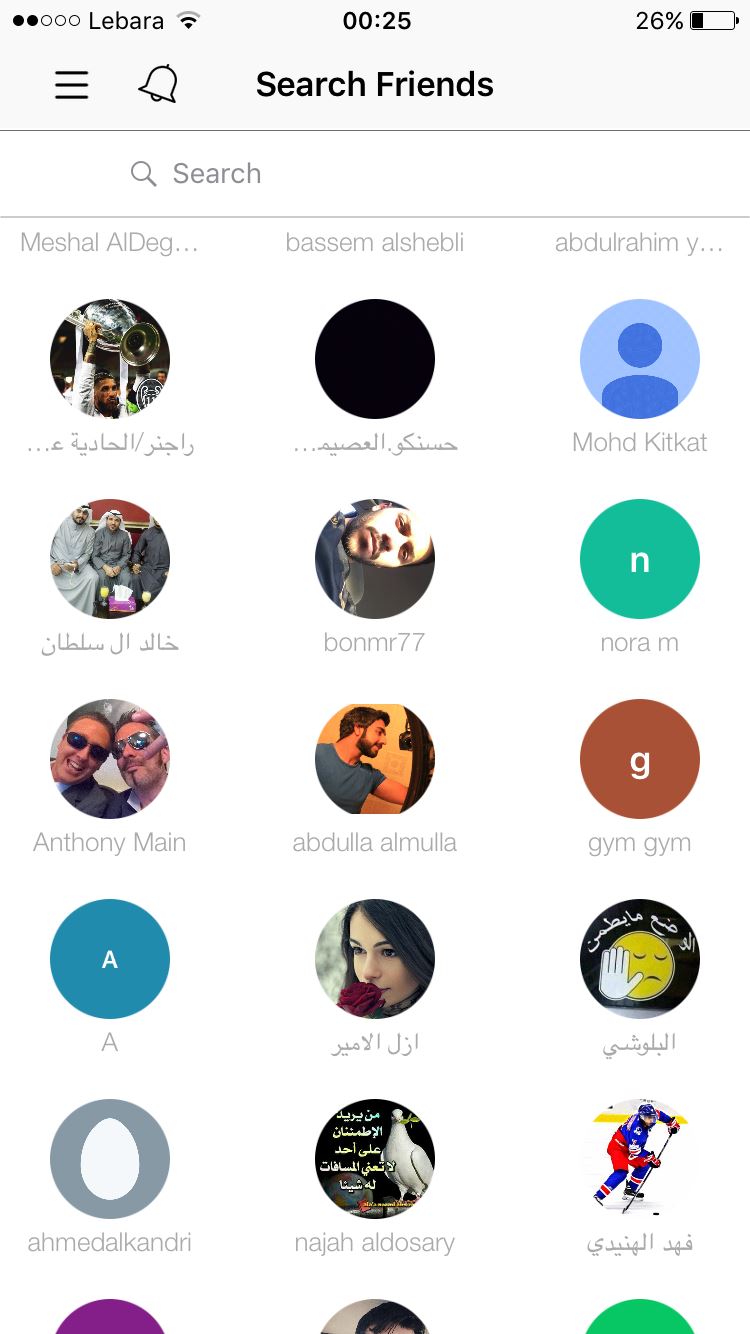Open the notifications bell
Image resolution: width=750 pixels, height=1334 pixels.
point(158,85)
